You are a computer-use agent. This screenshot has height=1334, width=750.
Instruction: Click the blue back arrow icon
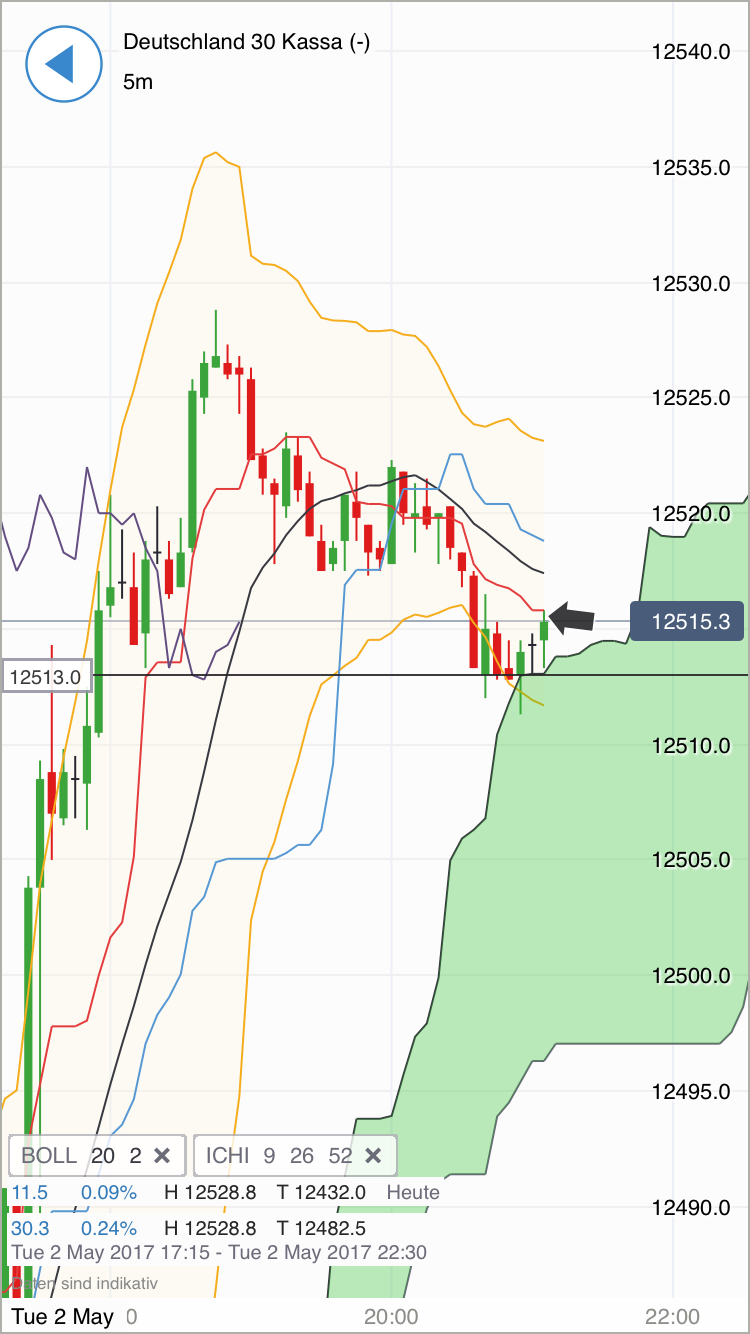tap(64, 64)
